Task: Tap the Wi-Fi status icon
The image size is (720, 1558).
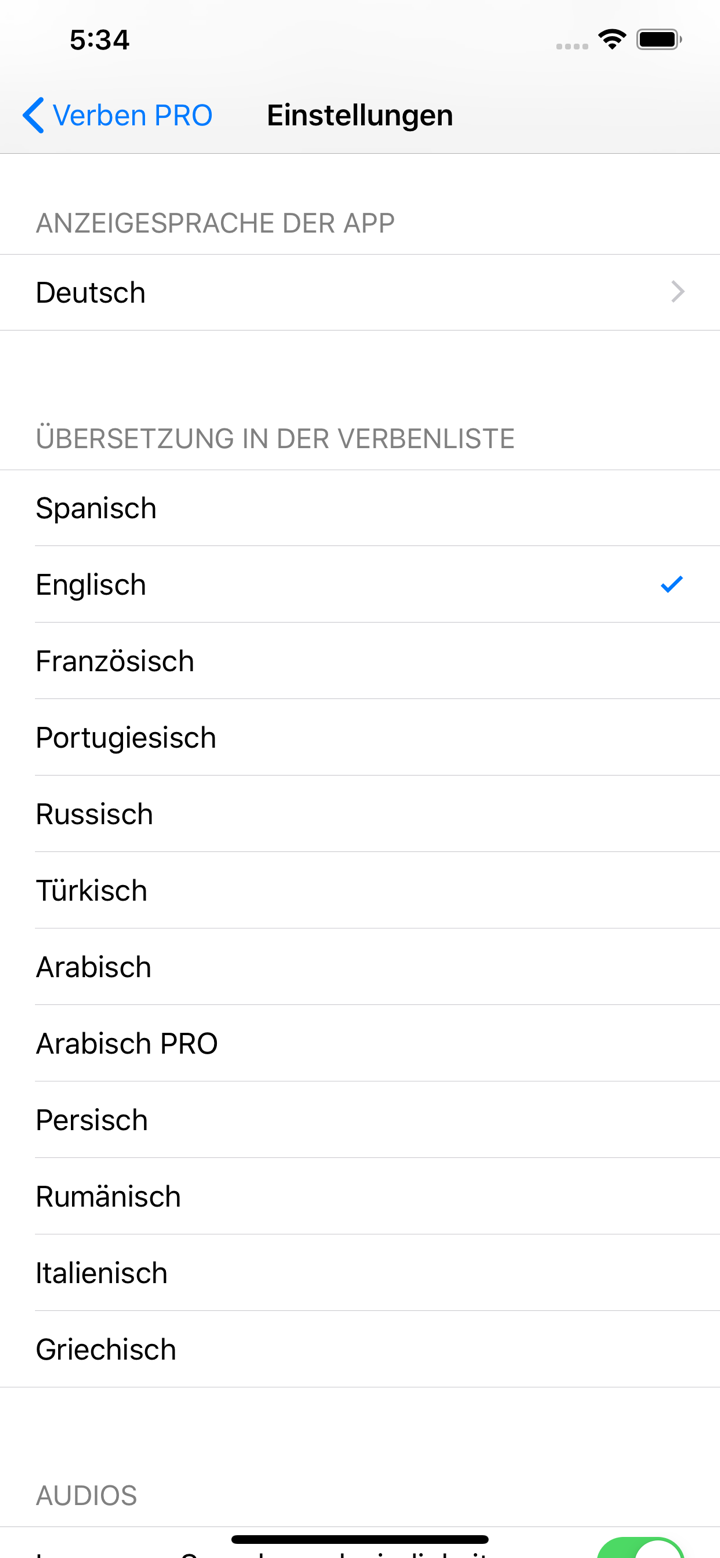Action: pyautogui.click(x=611, y=38)
